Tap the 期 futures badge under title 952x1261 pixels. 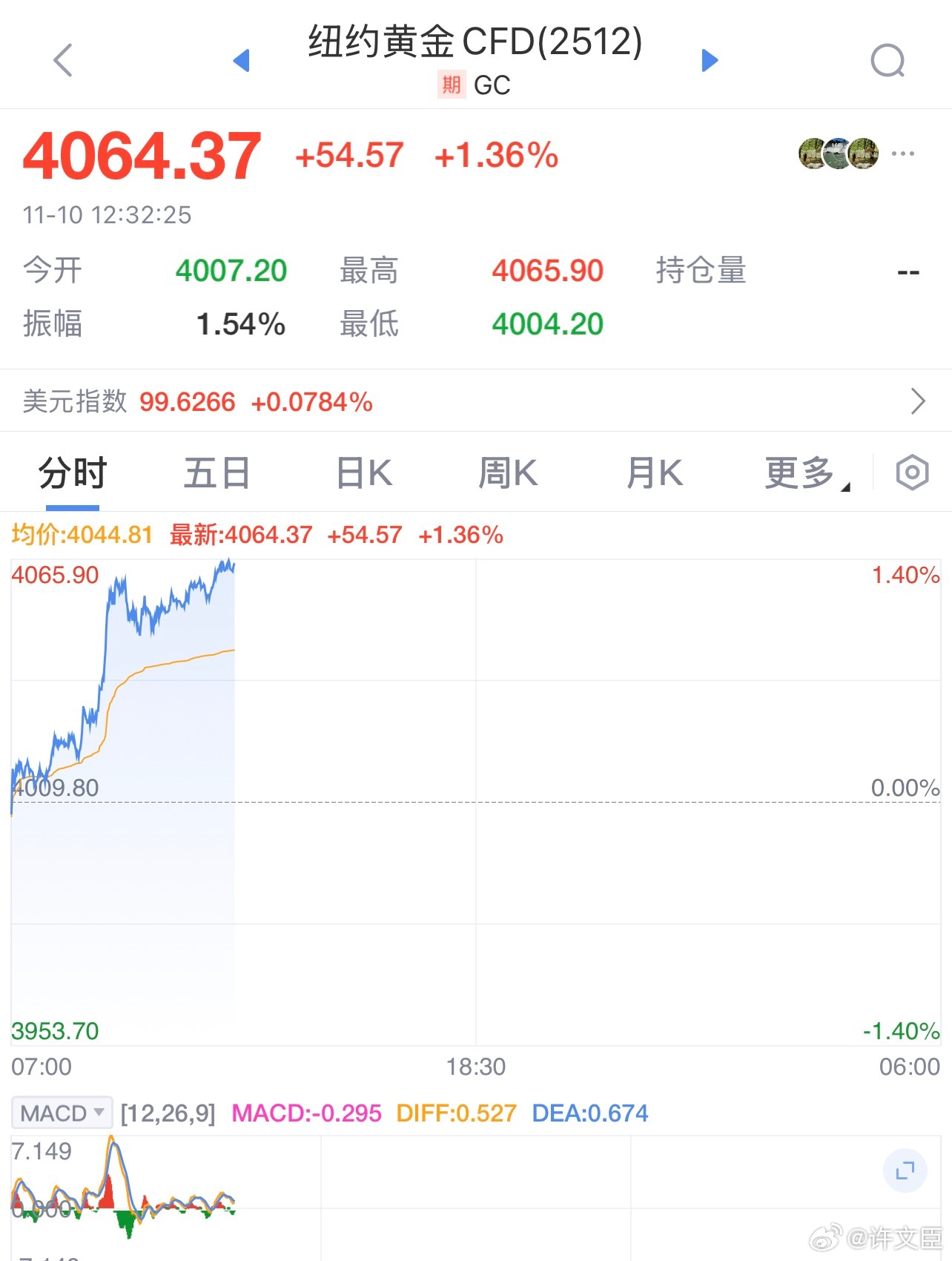[x=451, y=85]
